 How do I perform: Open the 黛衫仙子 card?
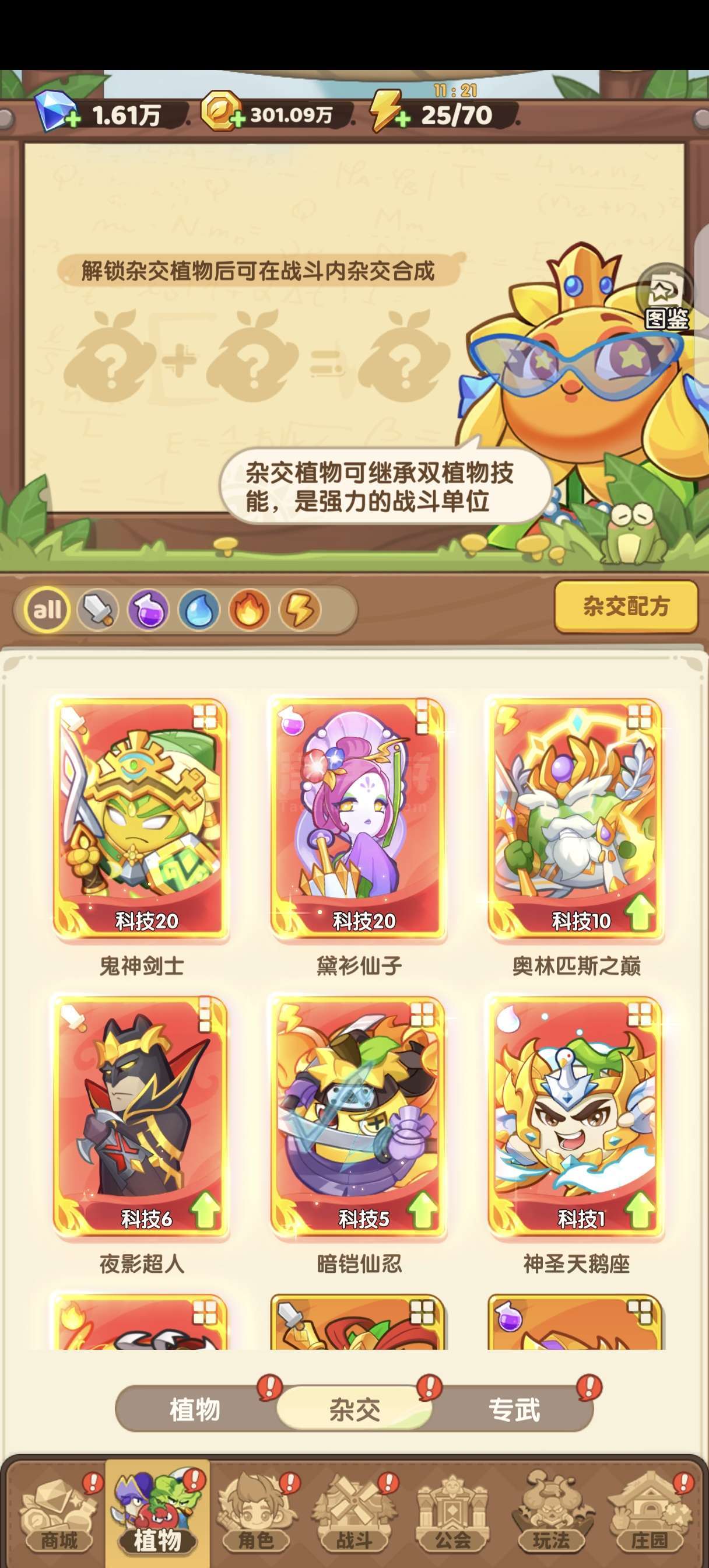pos(359,818)
